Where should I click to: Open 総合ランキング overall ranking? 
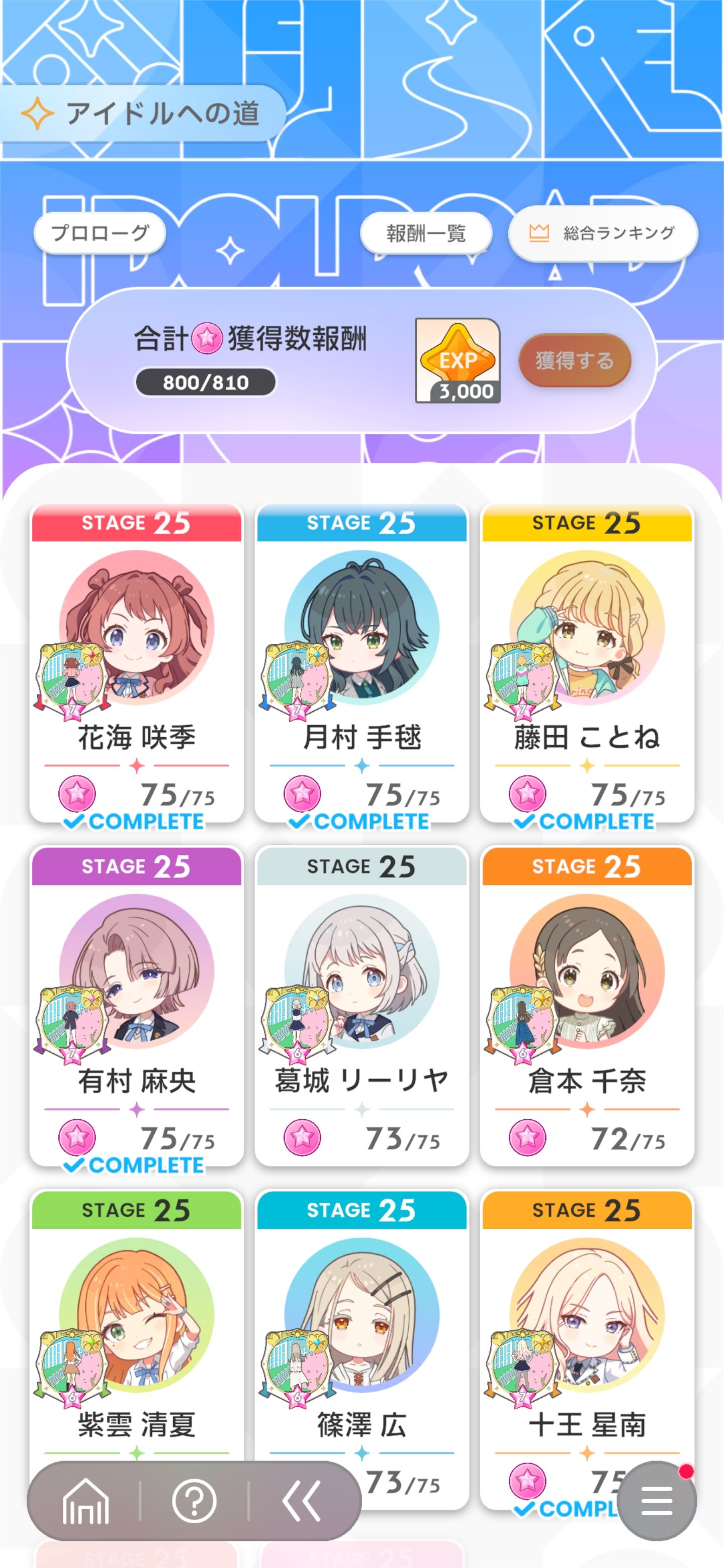[x=603, y=233]
